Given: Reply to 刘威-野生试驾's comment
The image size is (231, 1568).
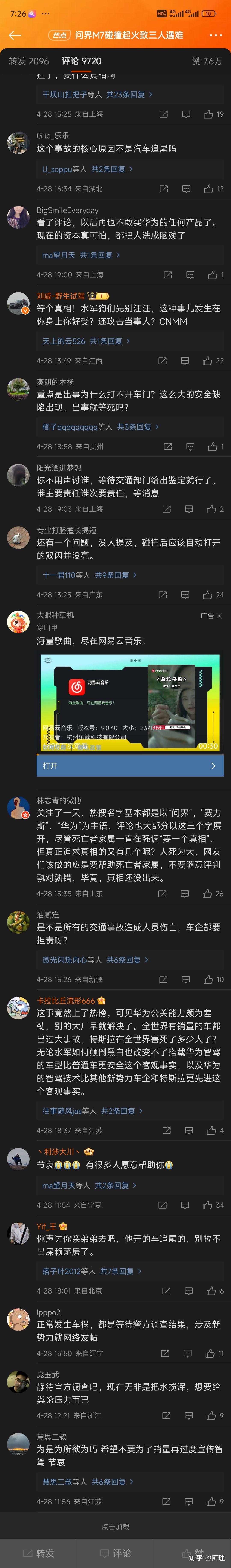Looking at the screenshot, I should 185,361.
